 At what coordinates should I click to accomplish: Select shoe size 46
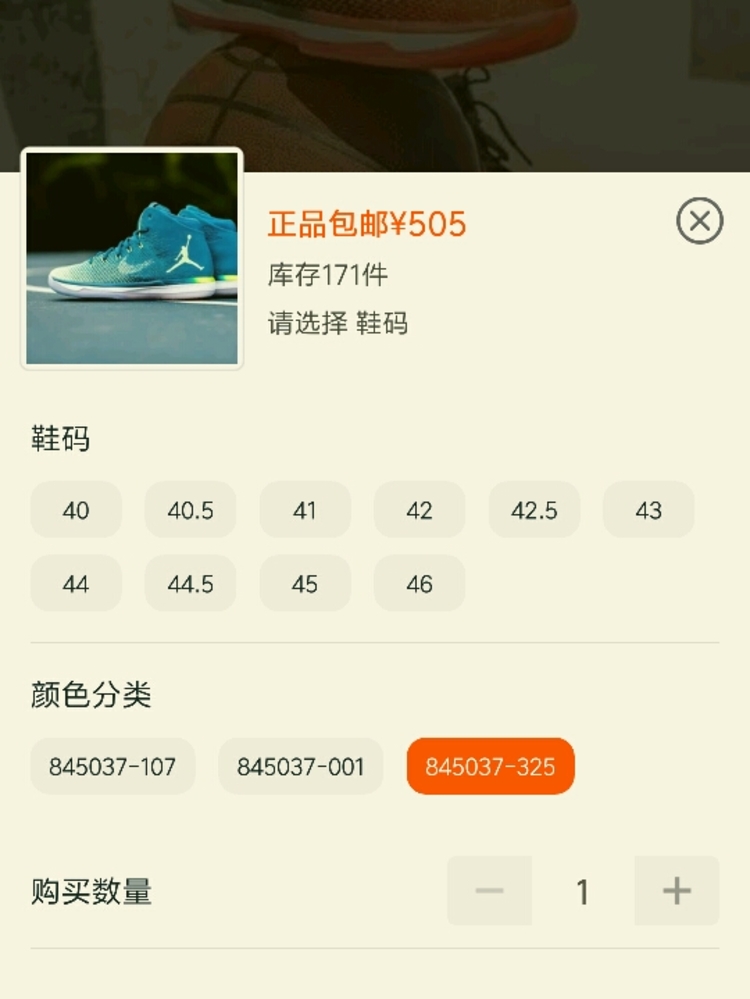coord(419,583)
